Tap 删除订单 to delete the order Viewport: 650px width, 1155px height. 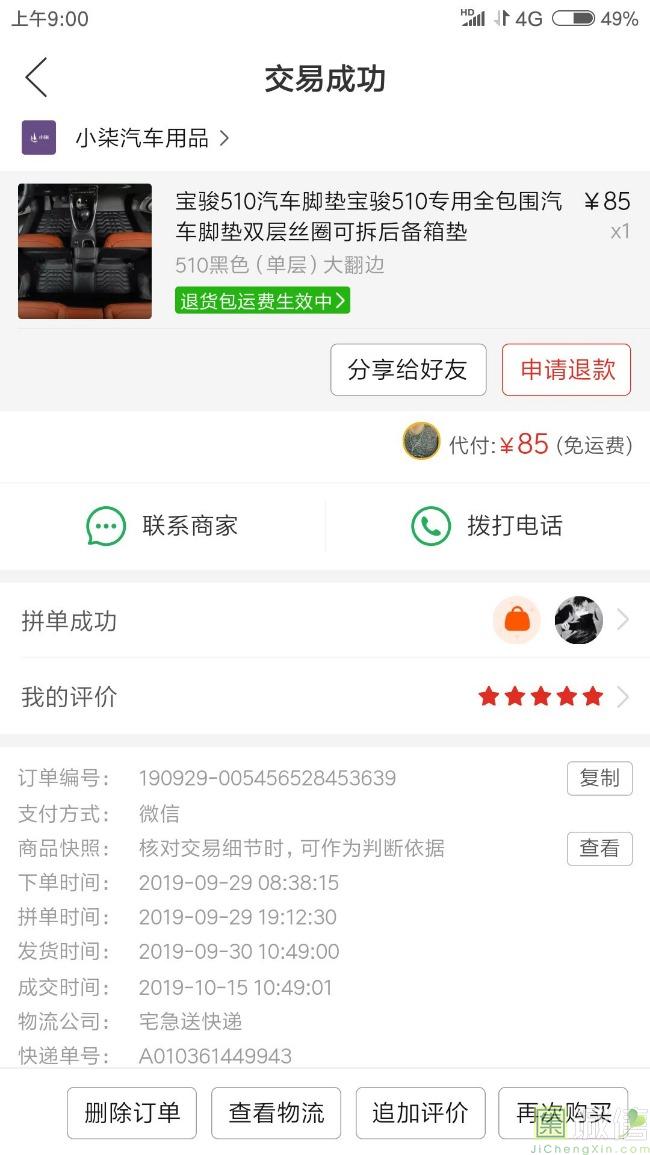pos(132,1113)
